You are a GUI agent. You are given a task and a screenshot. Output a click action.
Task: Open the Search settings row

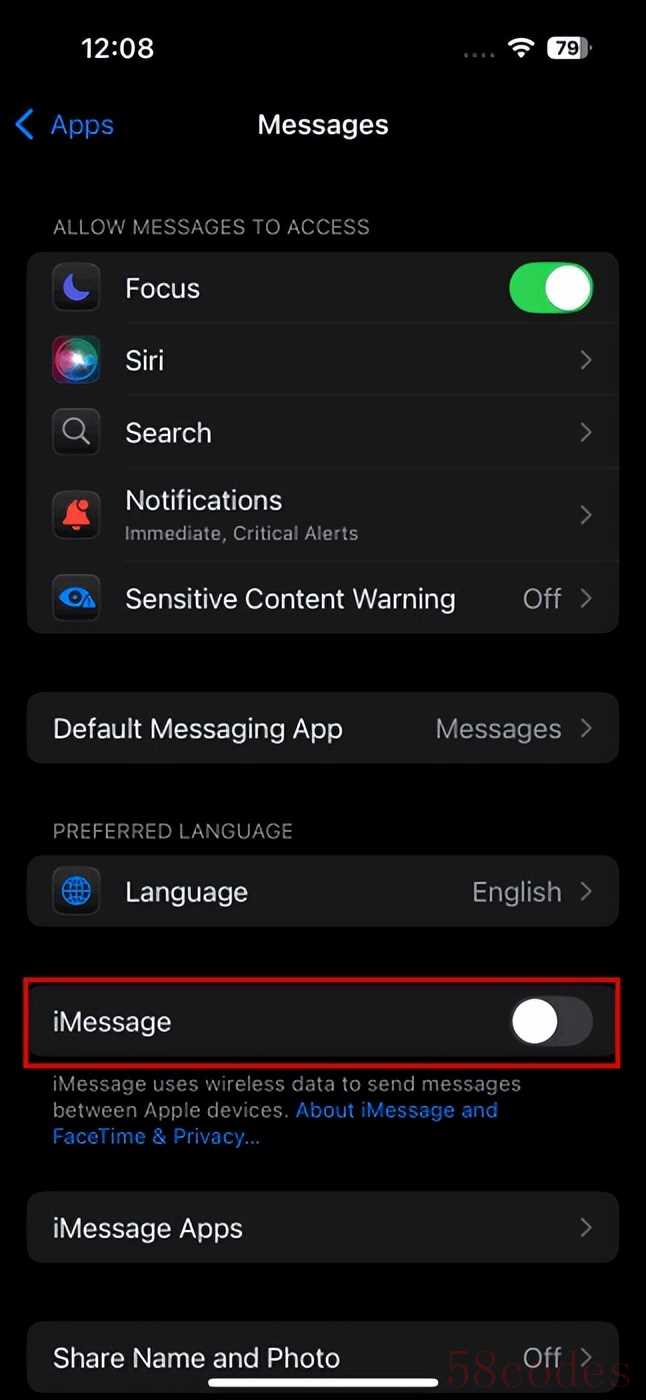tap(322, 433)
